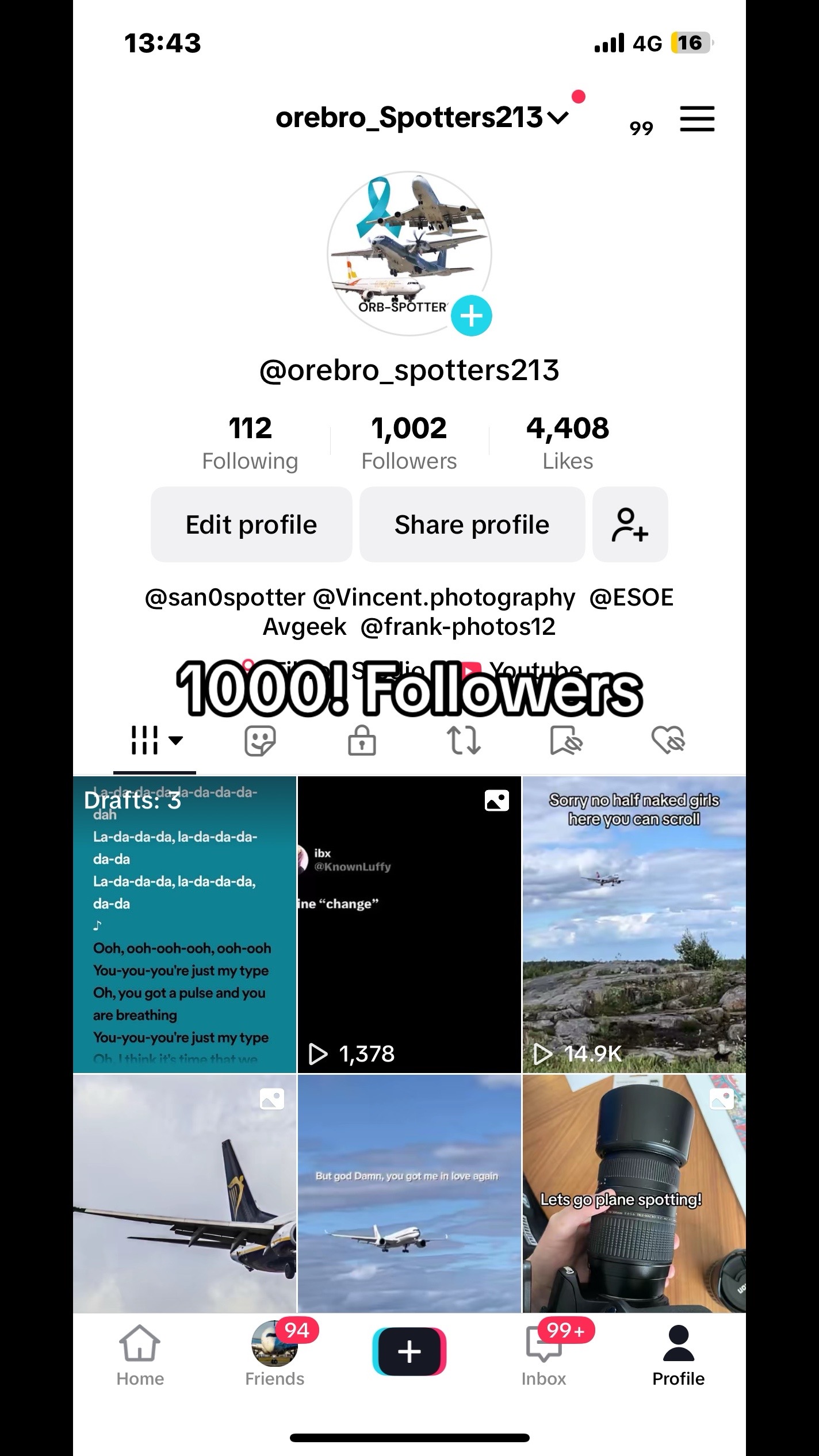Switch to the reposts tab
The image size is (819, 1456).
click(464, 740)
